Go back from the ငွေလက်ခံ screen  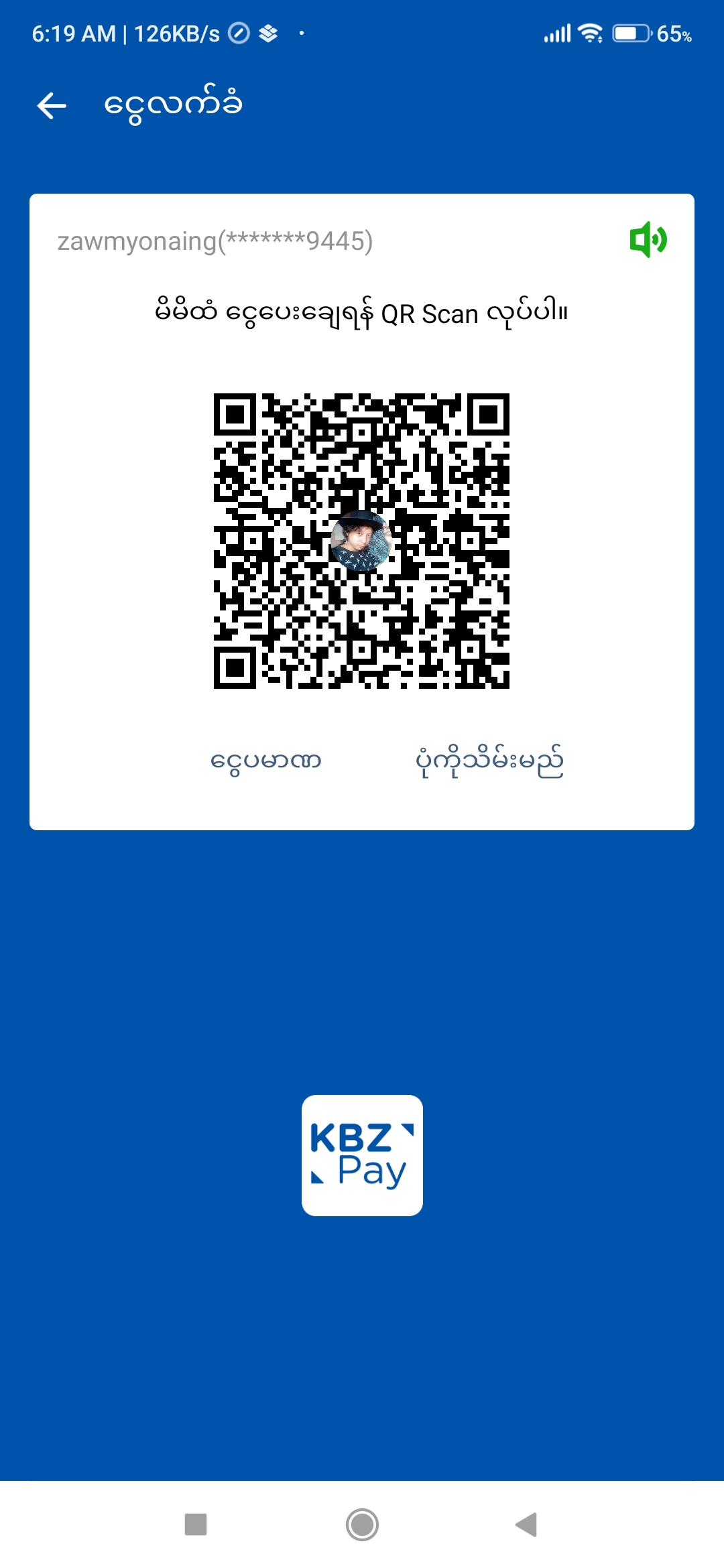click(52, 106)
